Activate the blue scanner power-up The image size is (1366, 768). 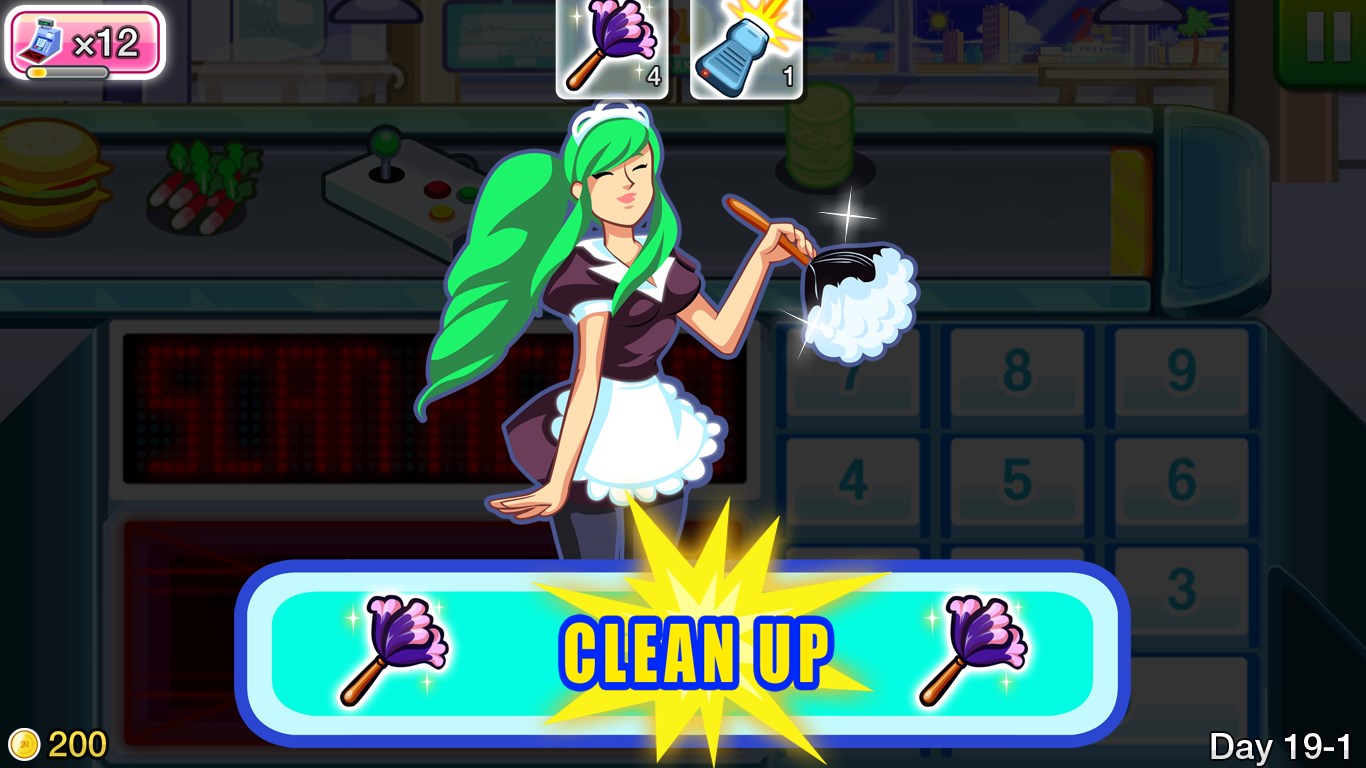746,50
